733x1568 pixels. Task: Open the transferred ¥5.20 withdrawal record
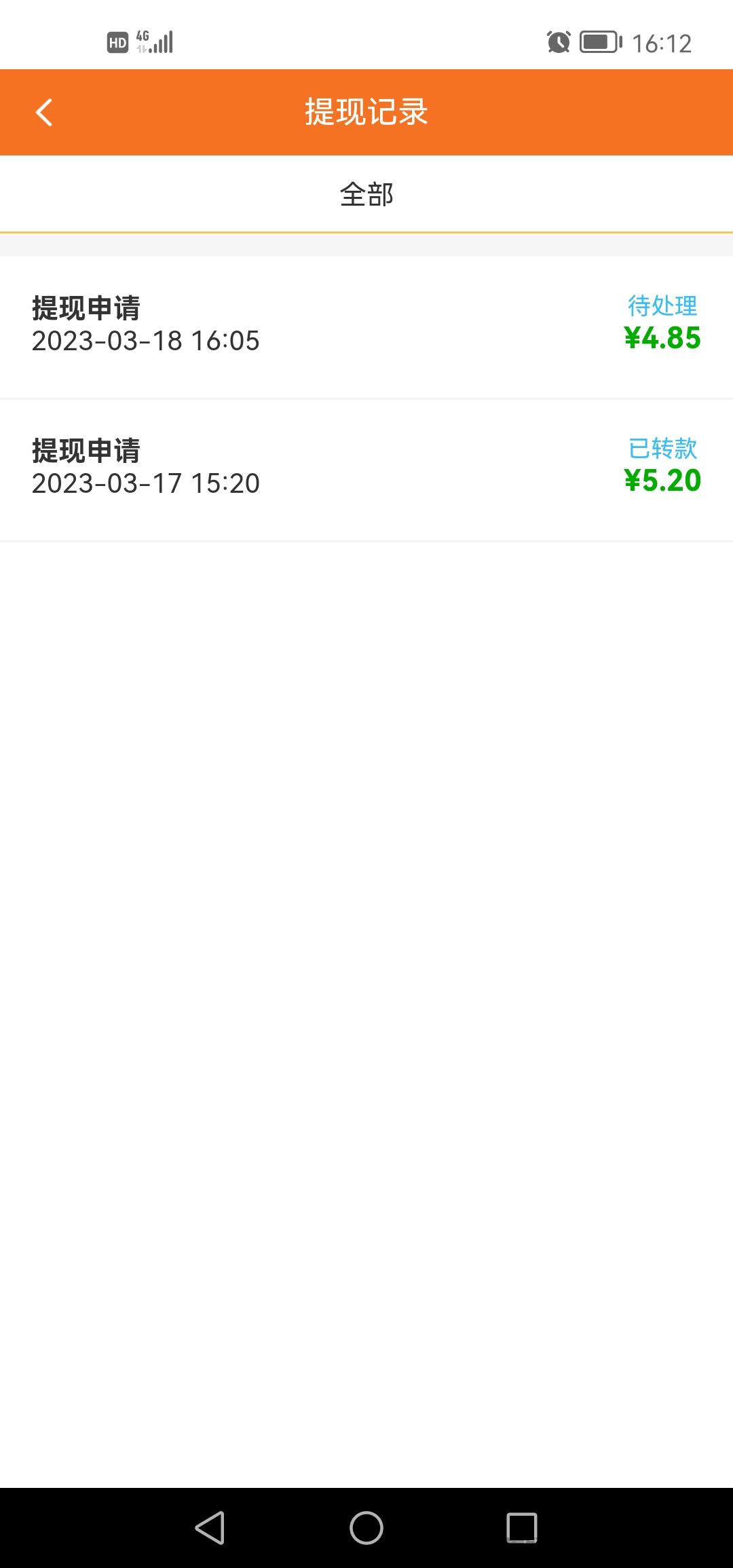pos(366,470)
